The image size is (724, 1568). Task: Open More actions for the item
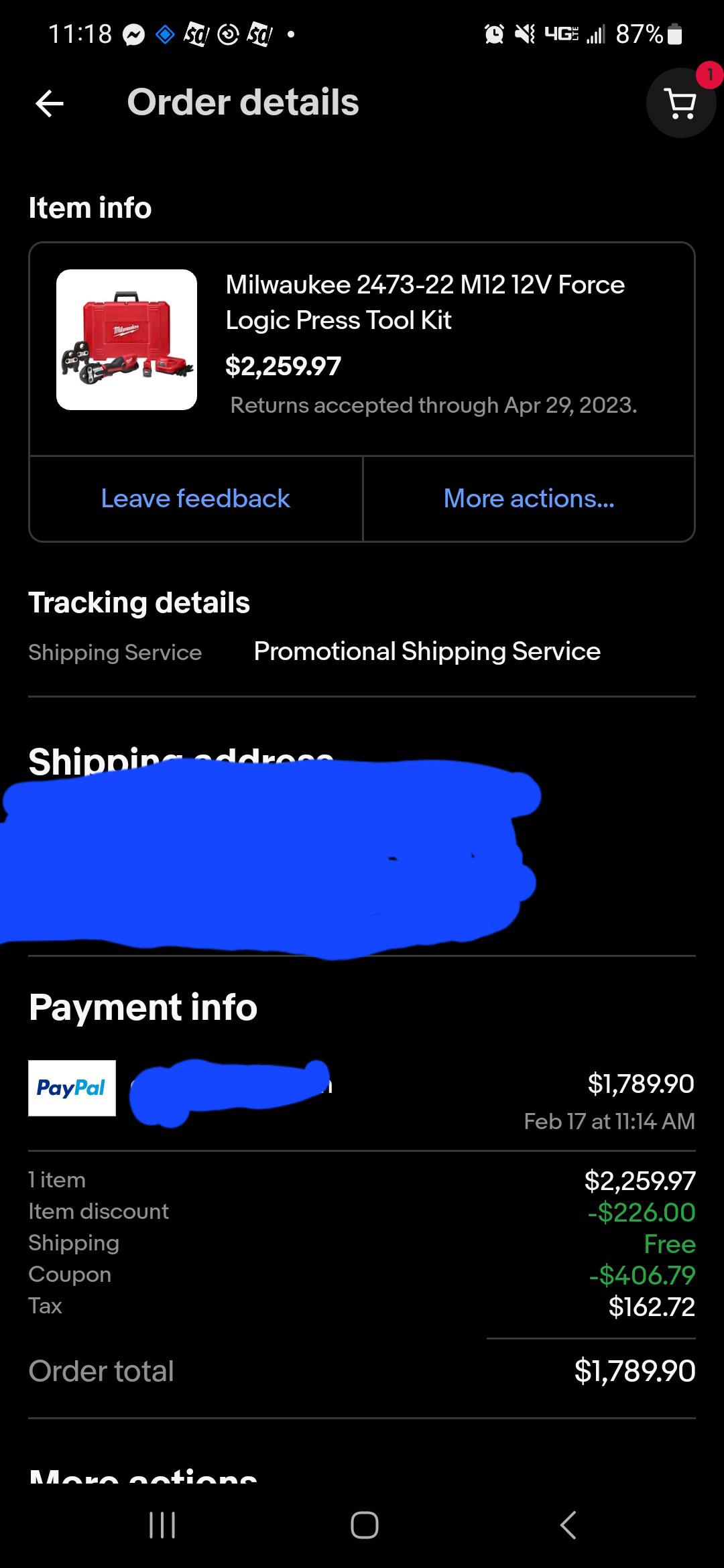(529, 499)
